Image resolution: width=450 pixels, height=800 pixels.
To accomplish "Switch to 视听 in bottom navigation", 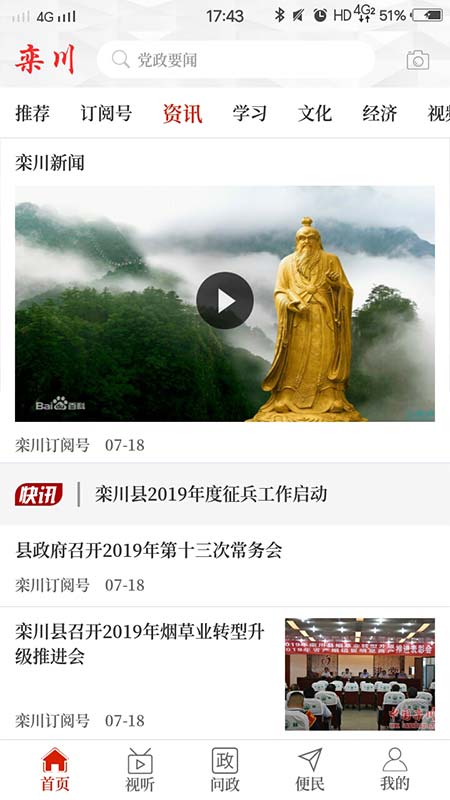I will pos(140,769).
